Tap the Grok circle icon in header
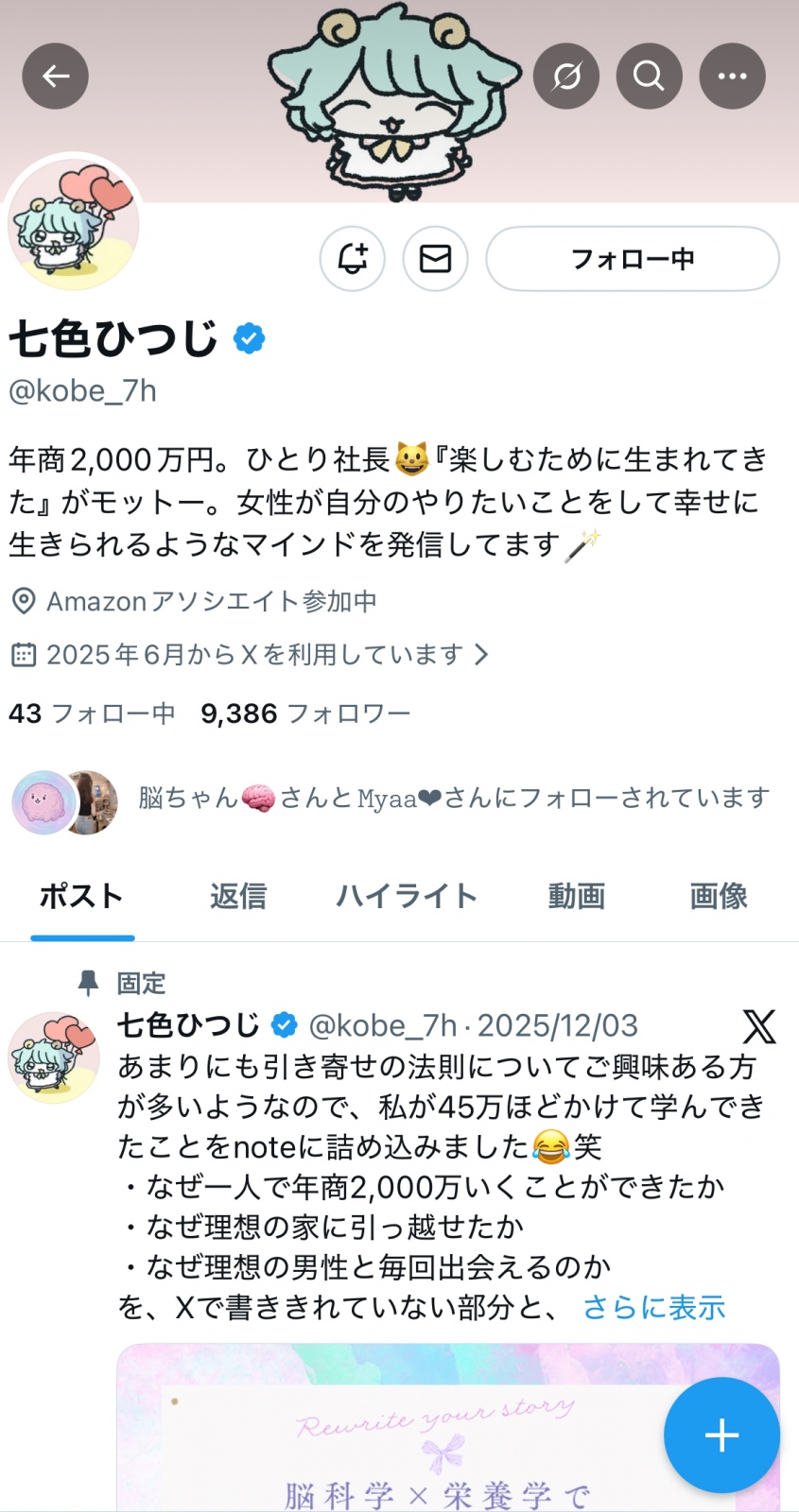Viewport: 799px width, 1512px height. pos(565,76)
